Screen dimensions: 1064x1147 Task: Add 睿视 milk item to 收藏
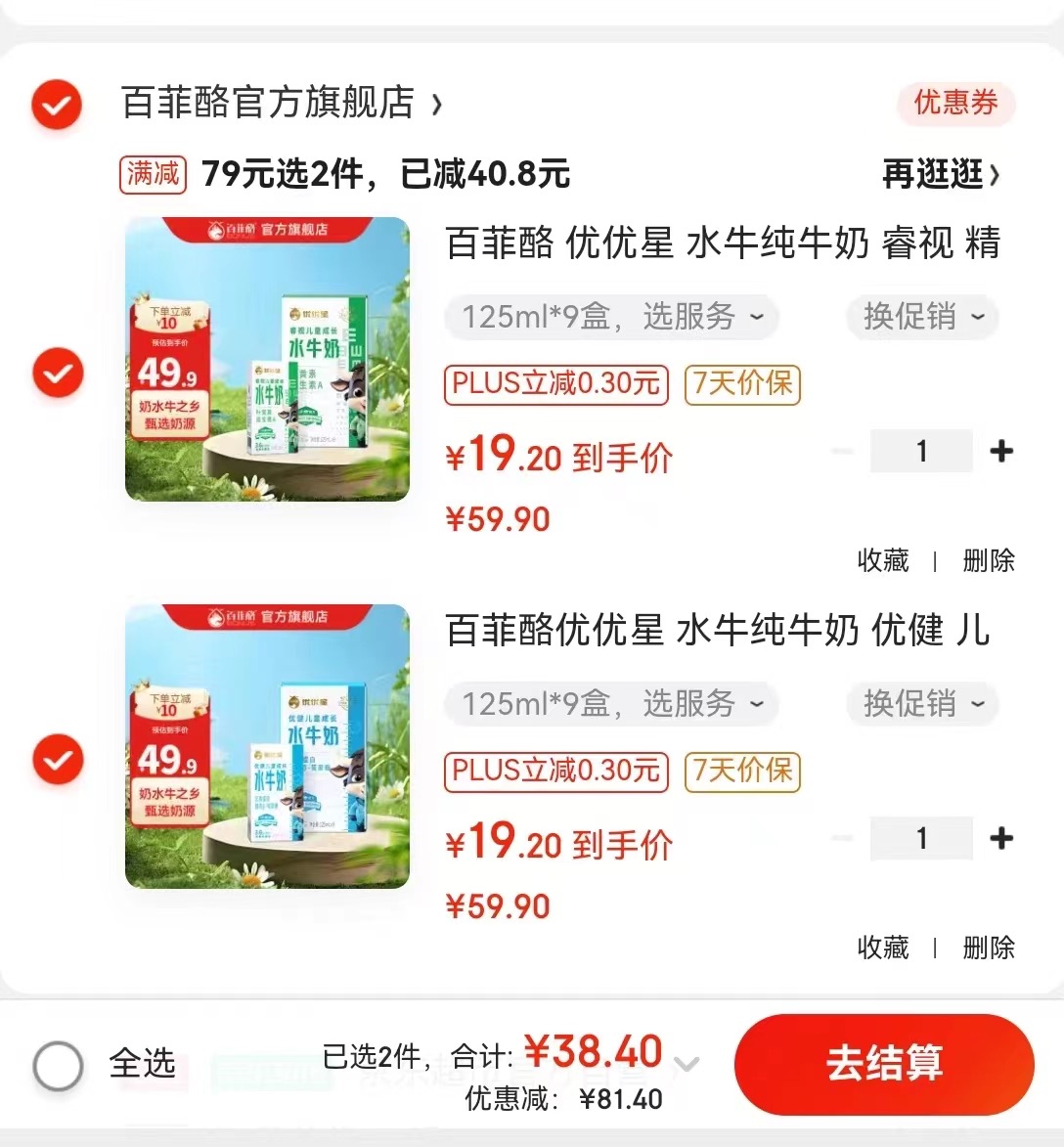point(882,560)
